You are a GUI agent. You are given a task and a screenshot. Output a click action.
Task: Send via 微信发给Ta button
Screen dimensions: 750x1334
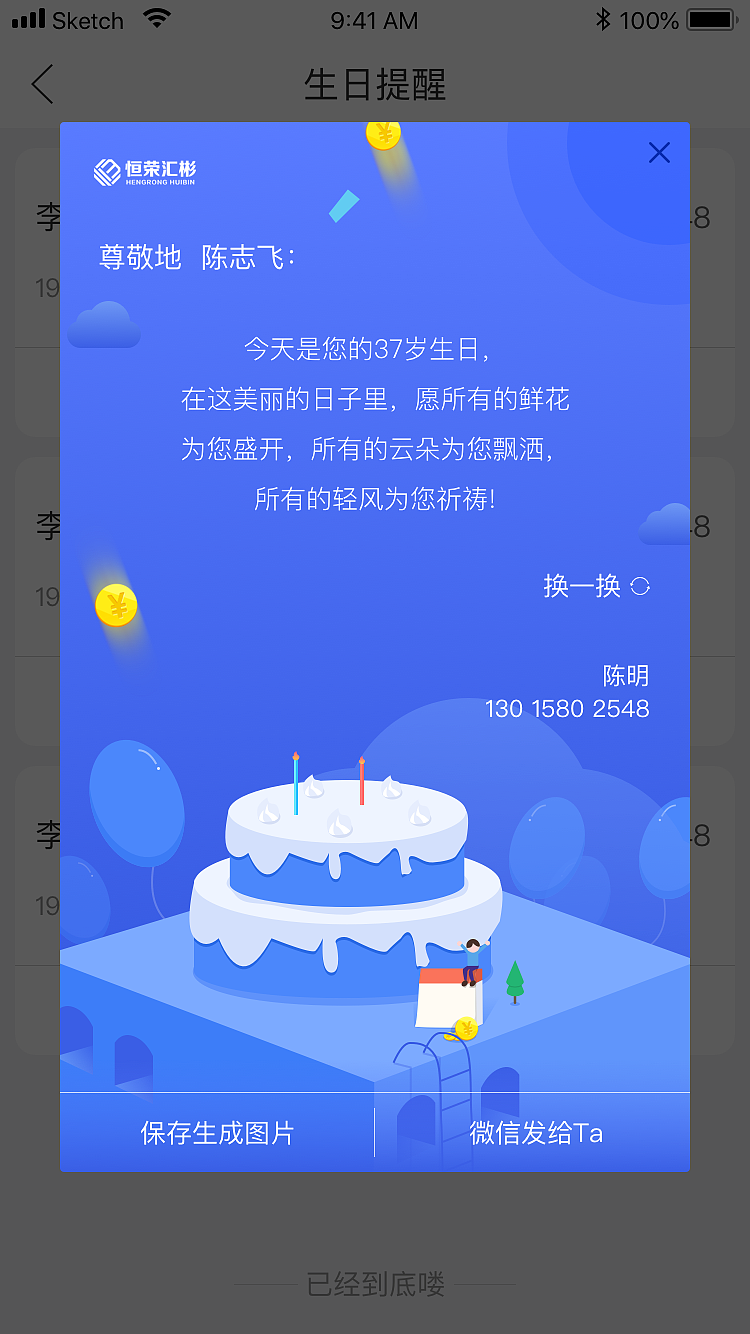(536, 1131)
